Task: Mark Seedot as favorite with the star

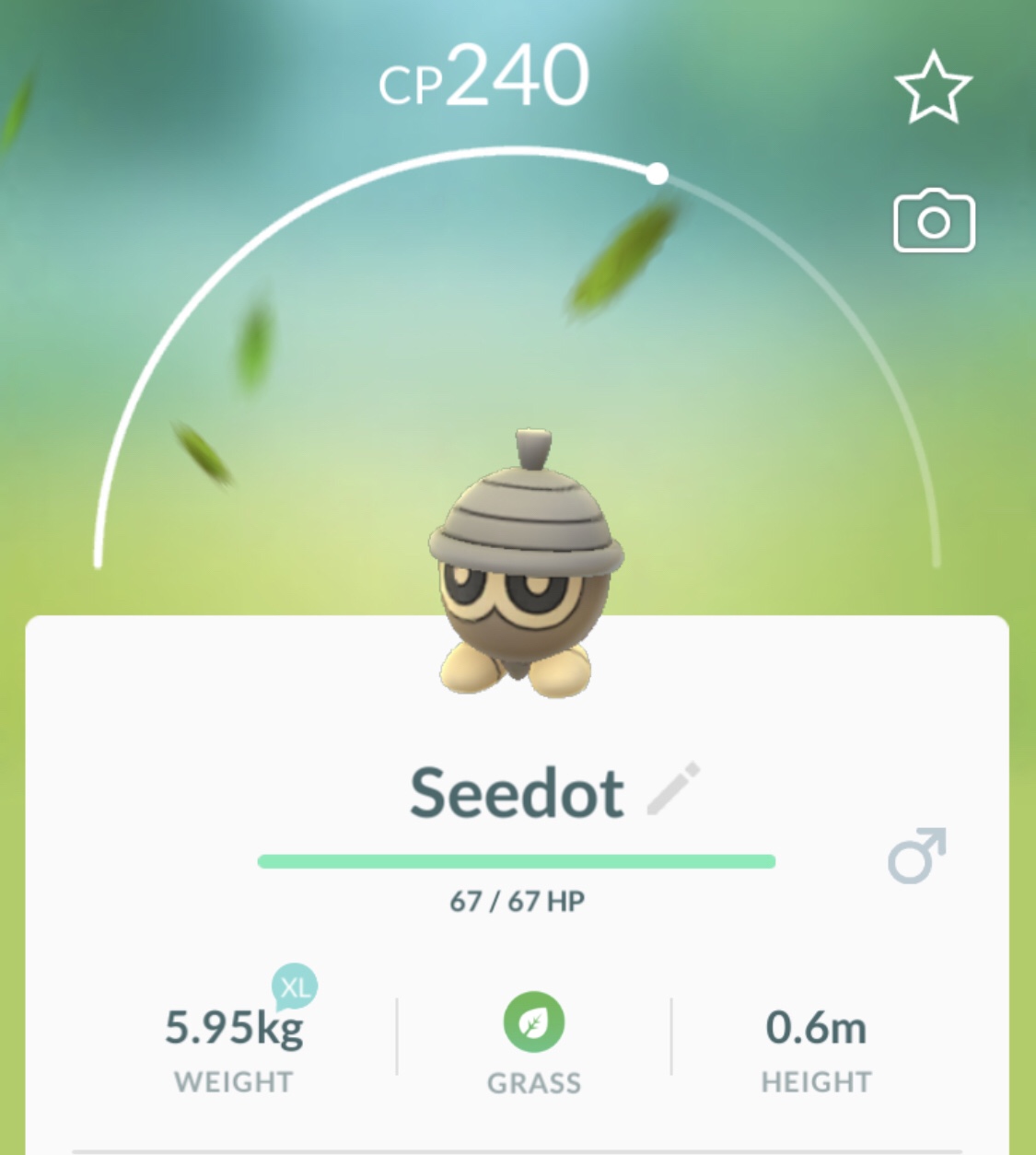Action: coord(933,87)
